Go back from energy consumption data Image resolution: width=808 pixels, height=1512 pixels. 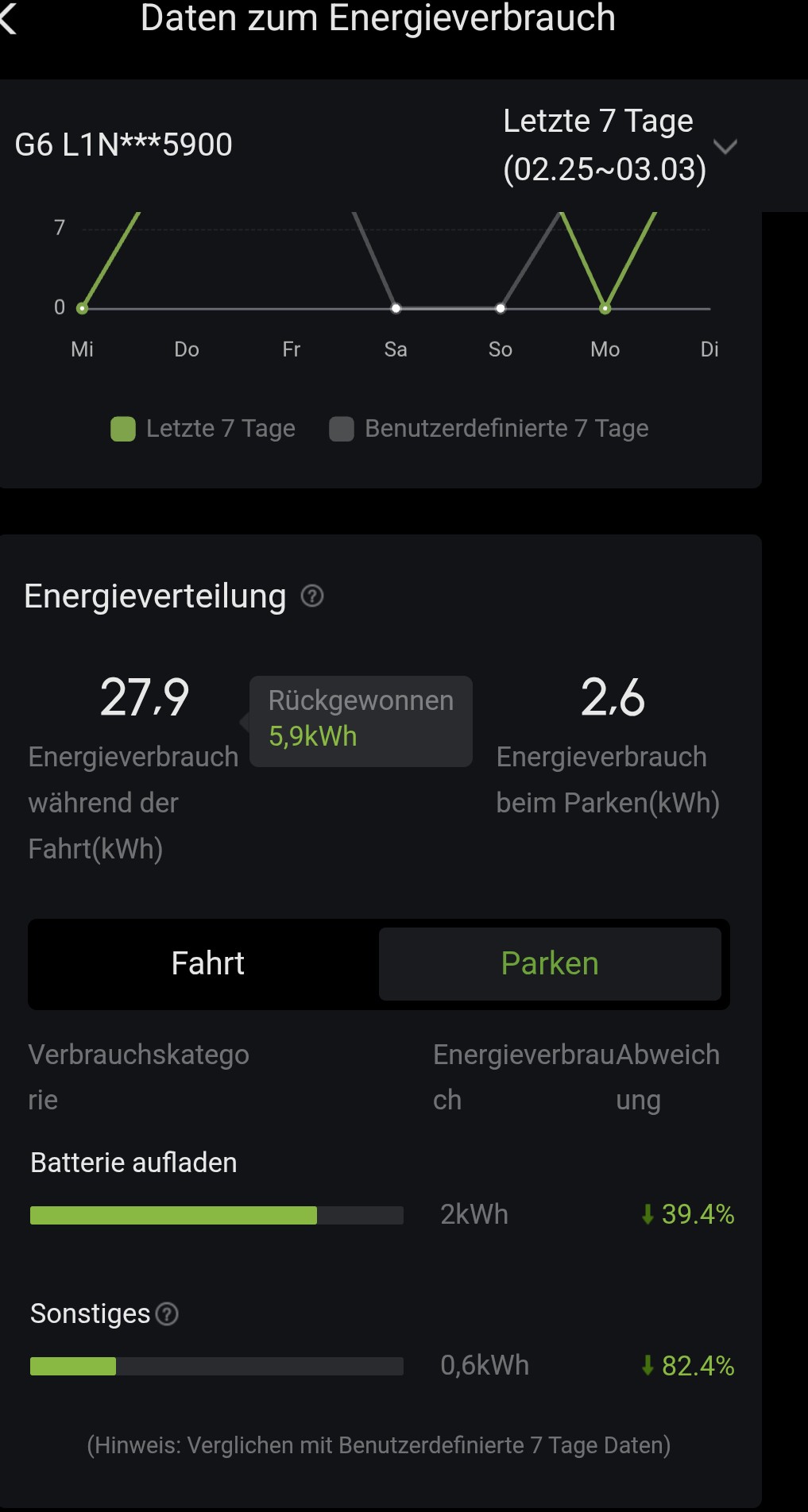(x=8, y=19)
